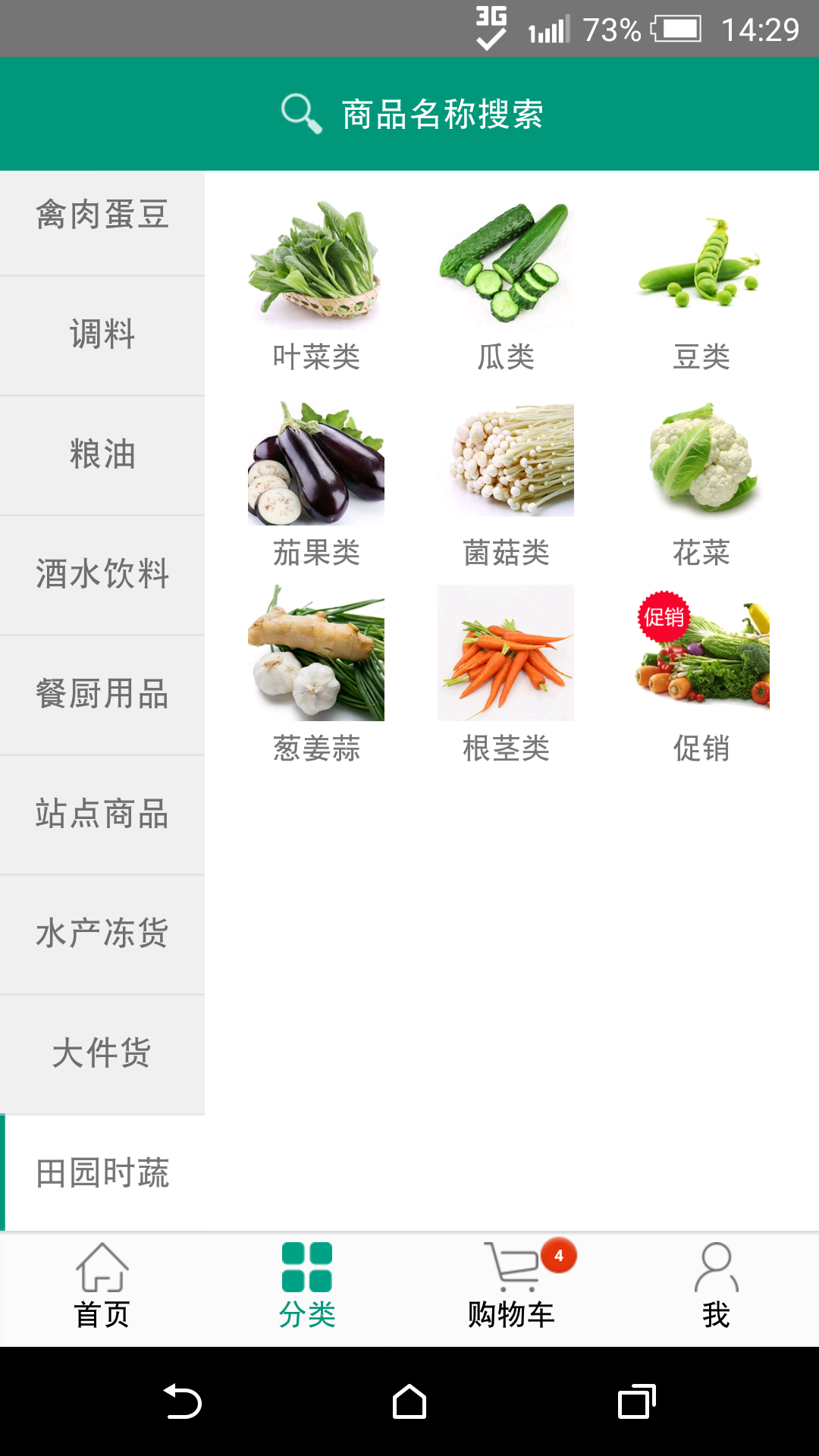
Task: Open the 叶菜类 subcategory tile
Action: [x=316, y=284]
